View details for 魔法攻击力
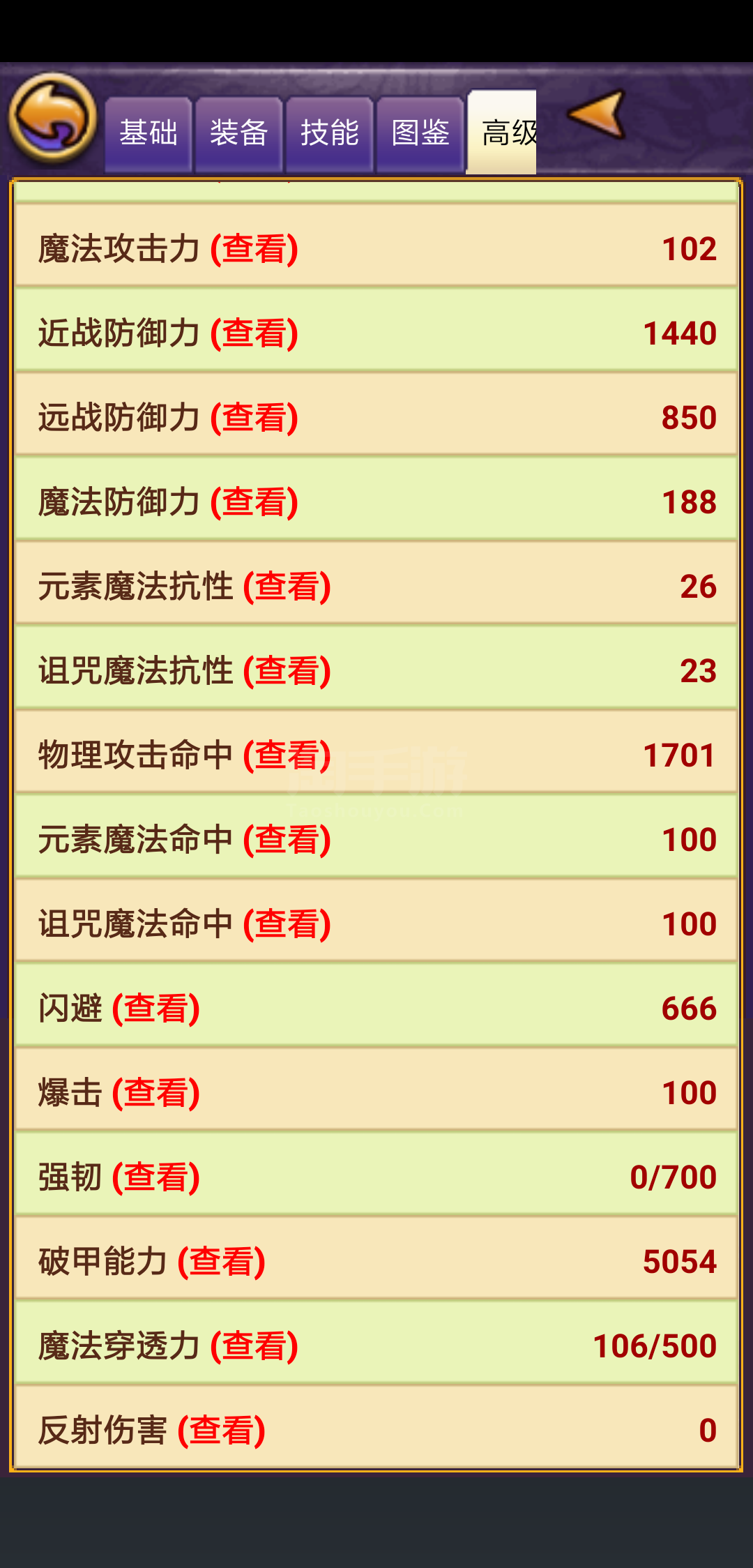Image resolution: width=753 pixels, height=1568 pixels. point(254,249)
